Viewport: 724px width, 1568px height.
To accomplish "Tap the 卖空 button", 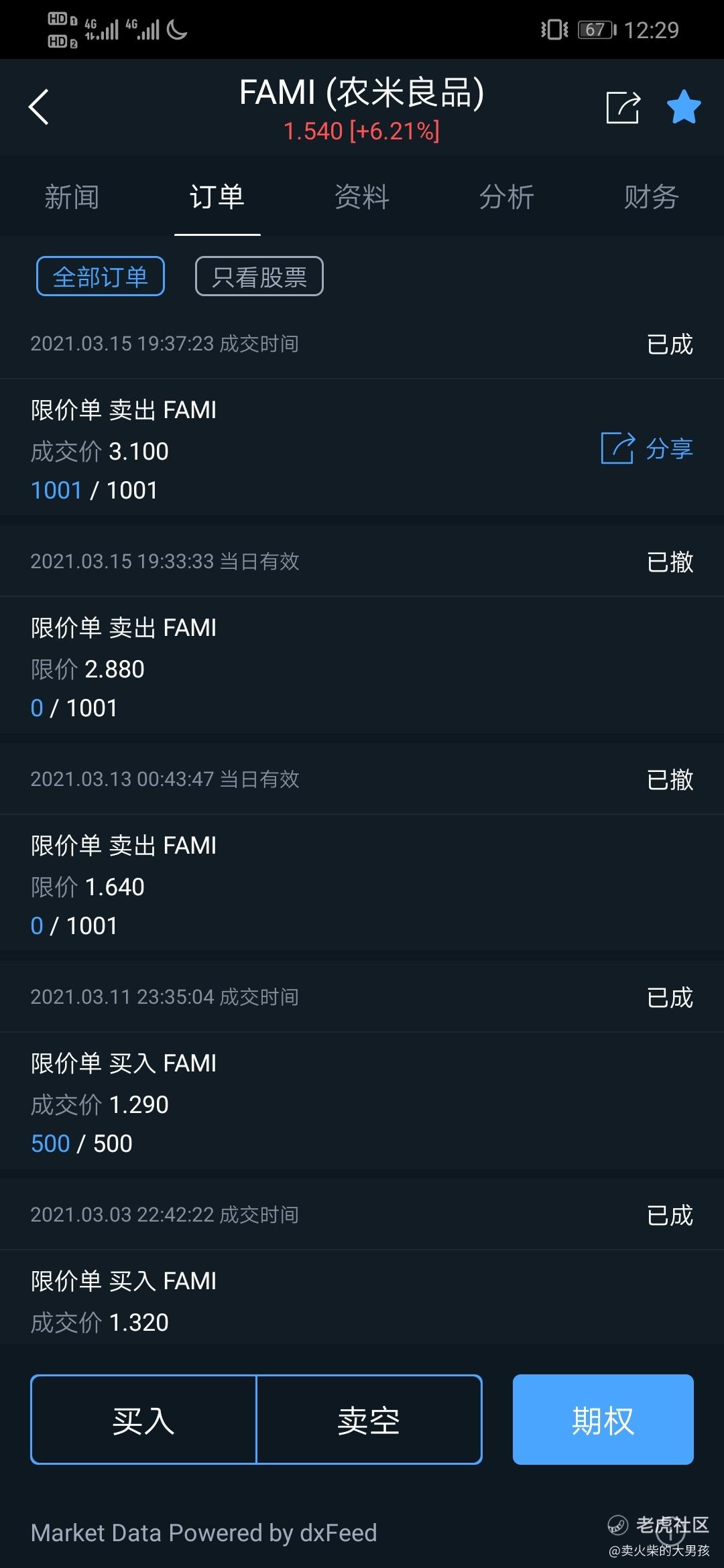I will (369, 1419).
